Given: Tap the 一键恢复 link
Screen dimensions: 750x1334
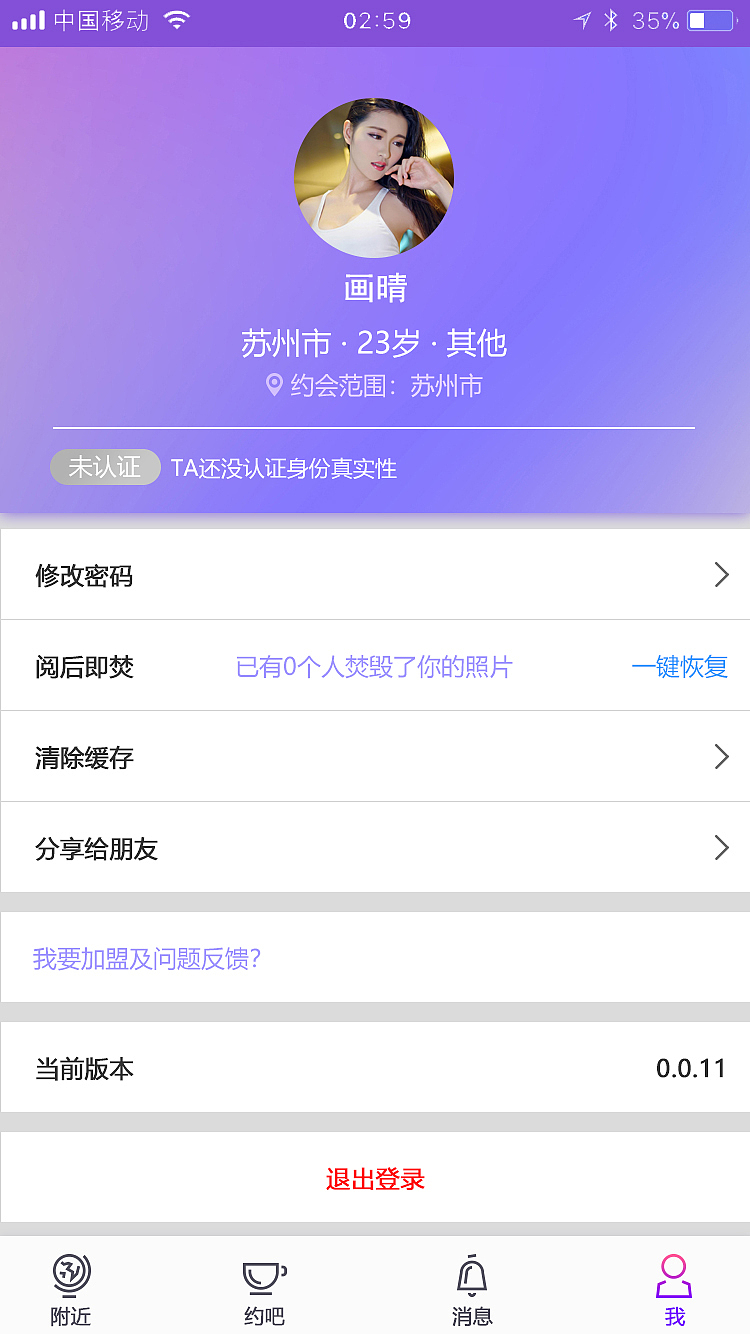Looking at the screenshot, I should click(x=681, y=666).
